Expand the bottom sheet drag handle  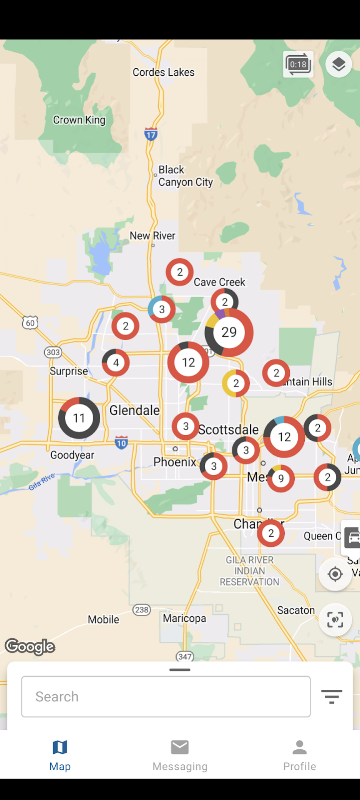point(179,670)
